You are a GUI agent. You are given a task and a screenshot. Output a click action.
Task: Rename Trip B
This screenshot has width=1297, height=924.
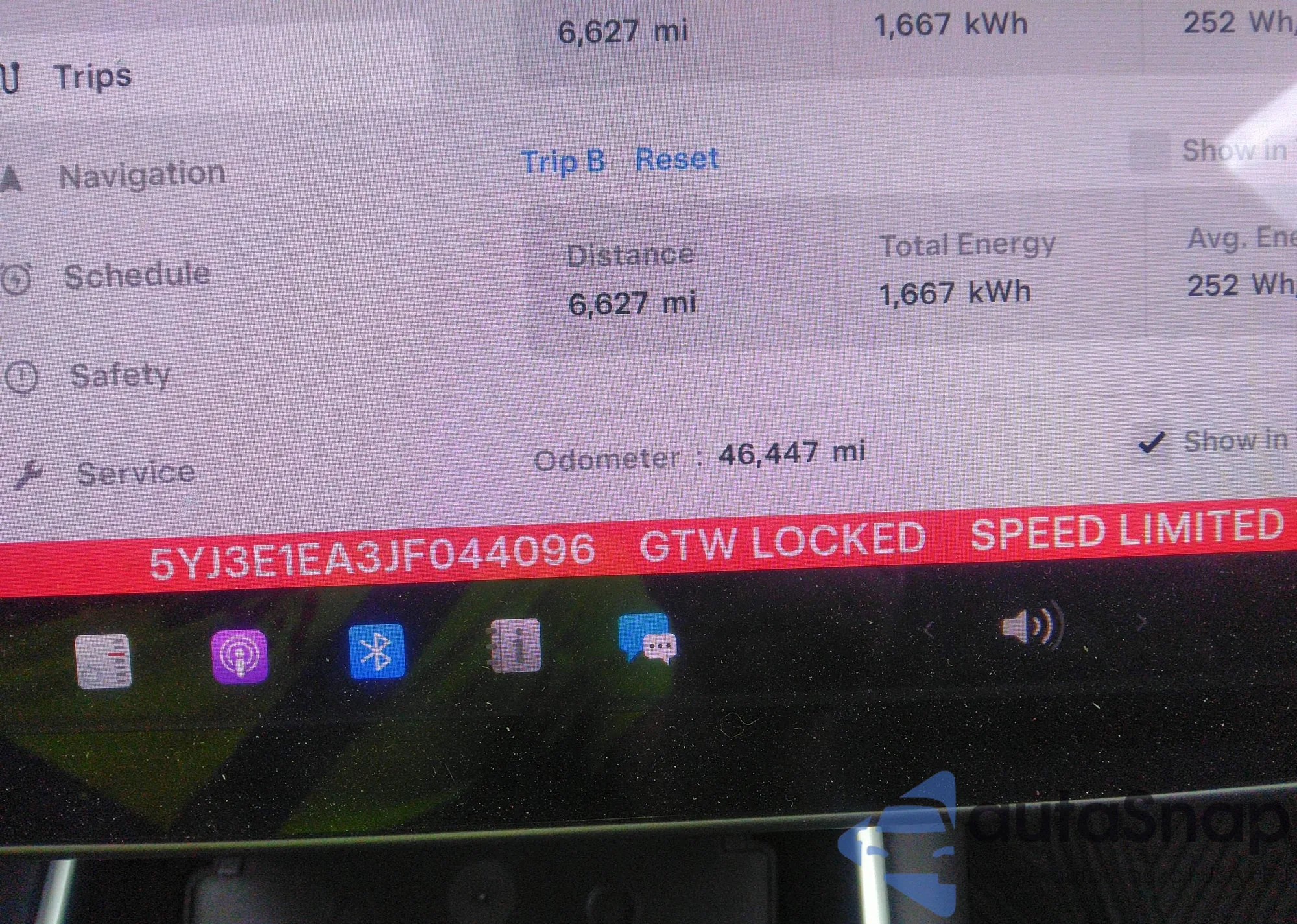click(562, 161)
